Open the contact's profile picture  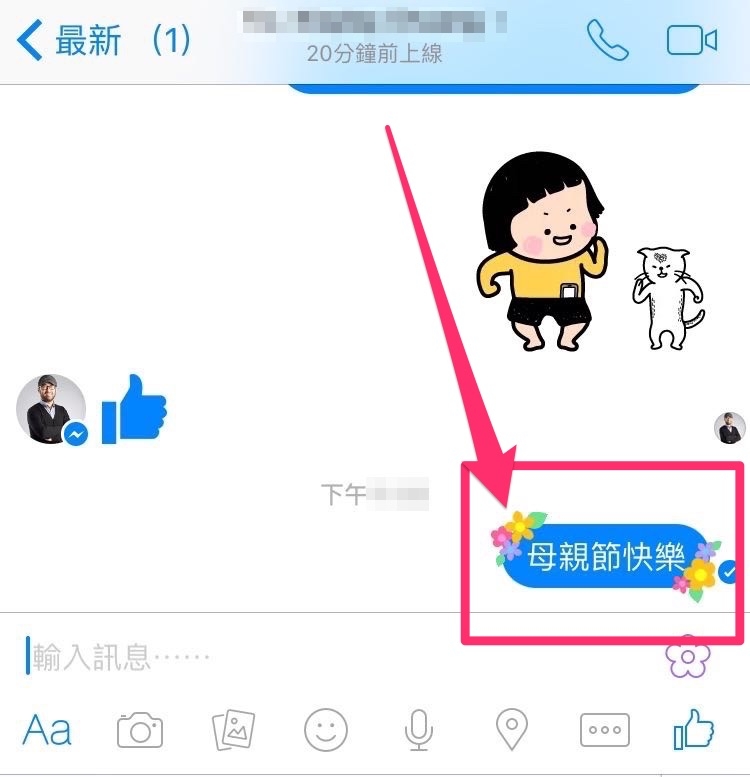click(x=51, y=408)
